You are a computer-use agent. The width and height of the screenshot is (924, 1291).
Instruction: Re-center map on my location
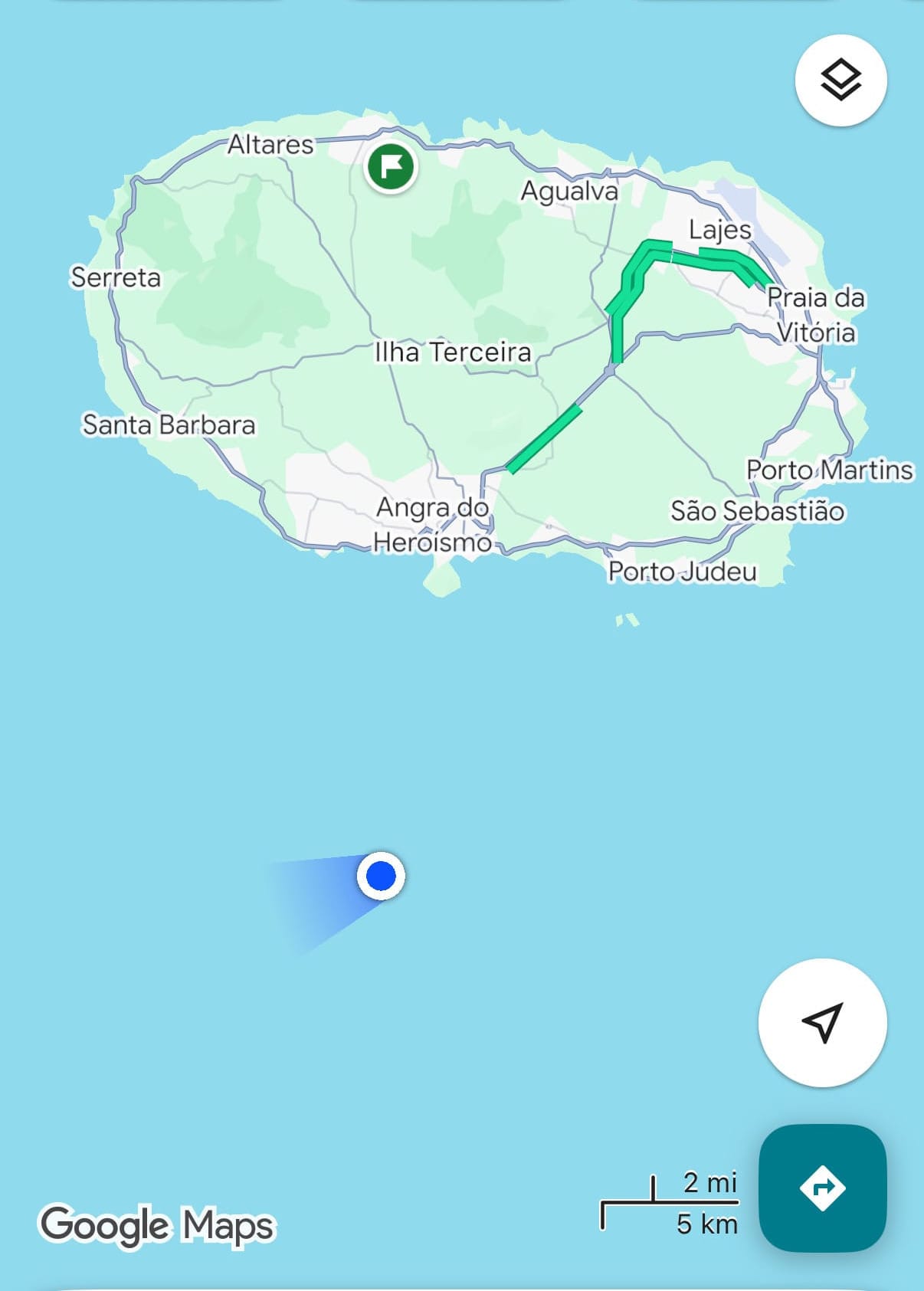(x=822, y=1022)
